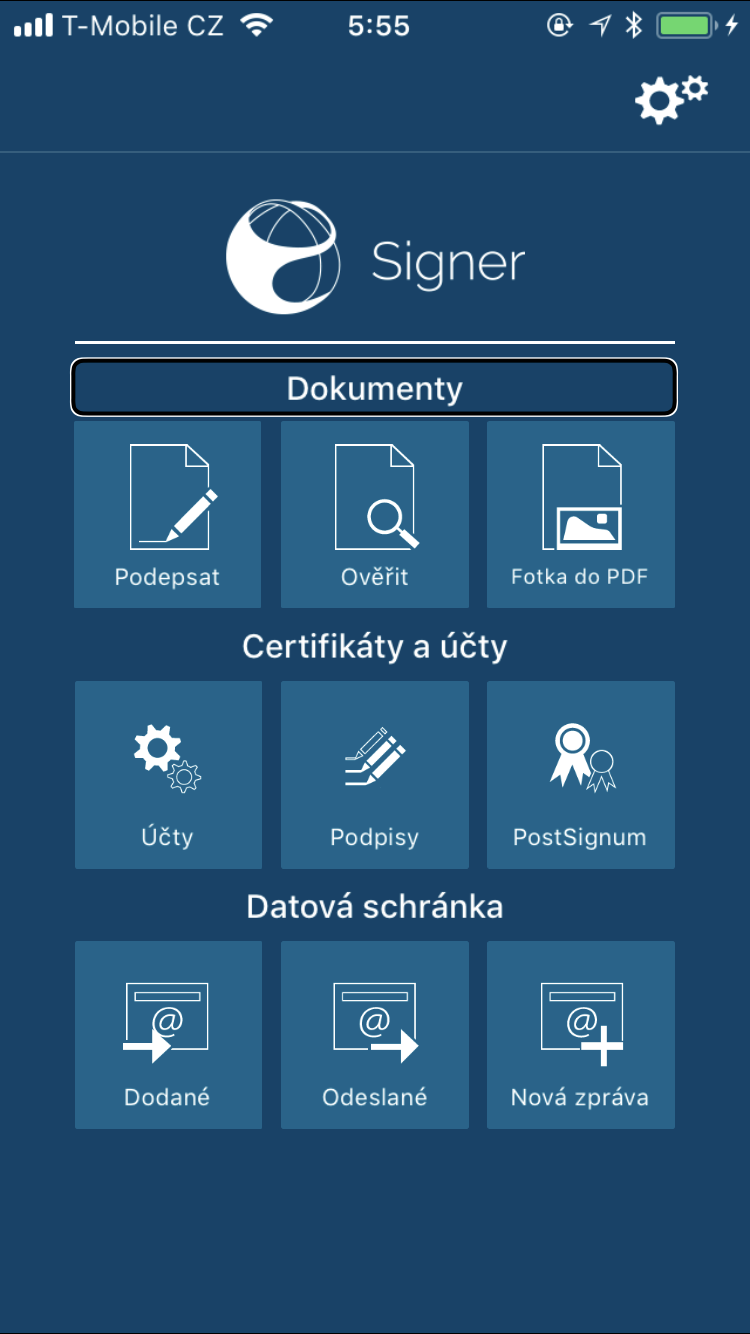Go to Podpisy signatures
The width and height of the screenshot is (750, 1334).
[374, 774]
